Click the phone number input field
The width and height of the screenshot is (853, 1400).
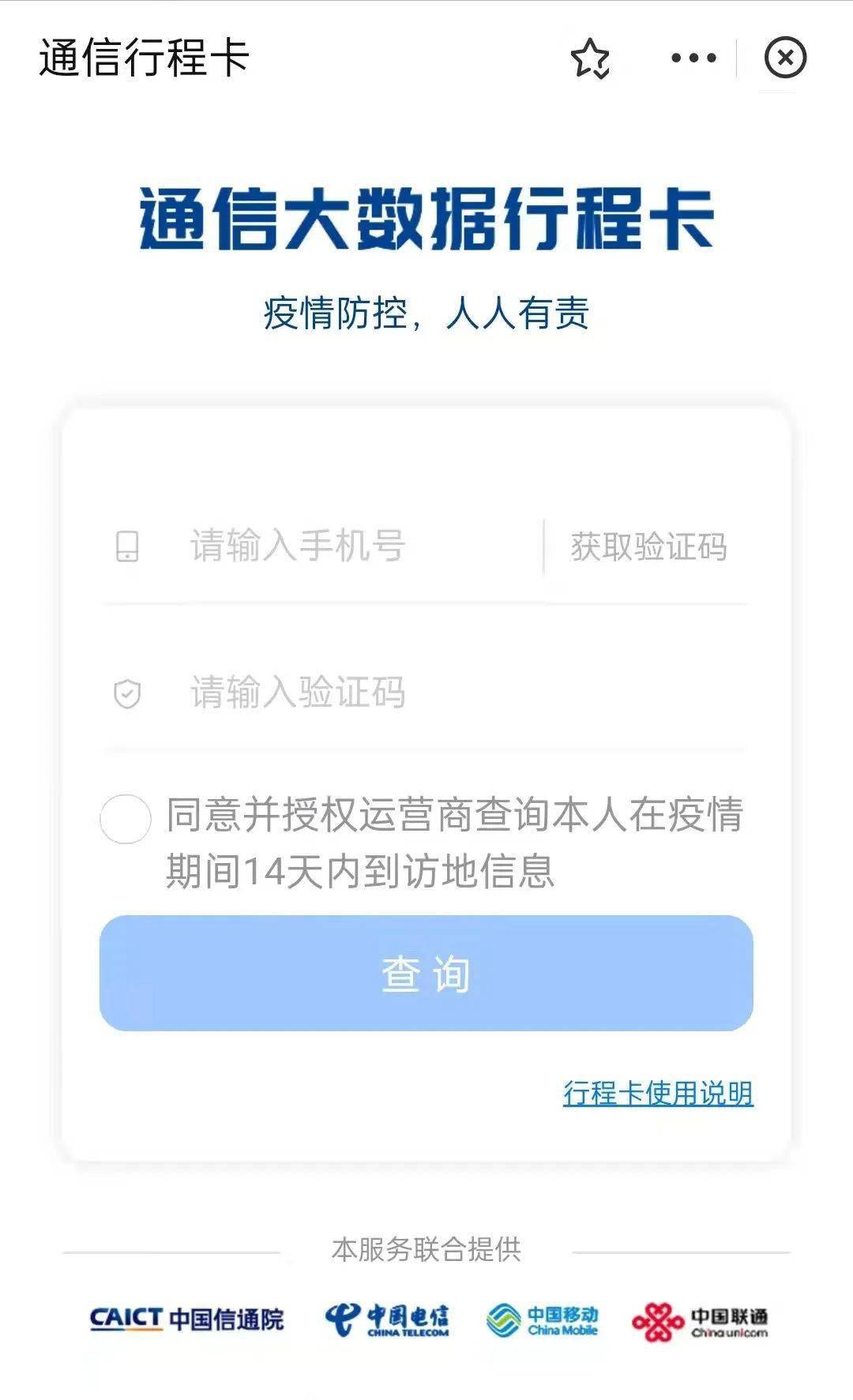pyautogui.click(x=332, y=545)
